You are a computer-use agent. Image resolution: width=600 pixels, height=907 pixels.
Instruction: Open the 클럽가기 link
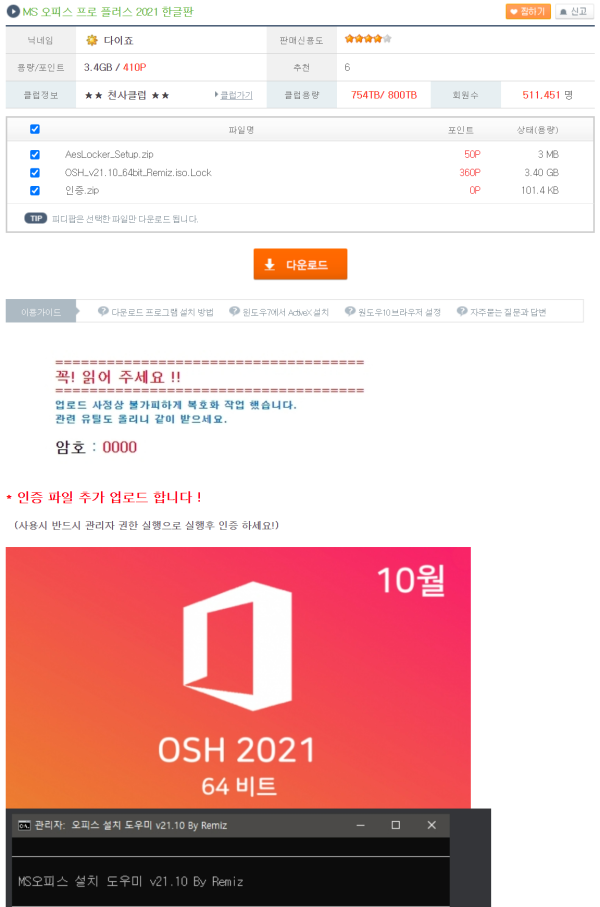(x=235, y=95)
